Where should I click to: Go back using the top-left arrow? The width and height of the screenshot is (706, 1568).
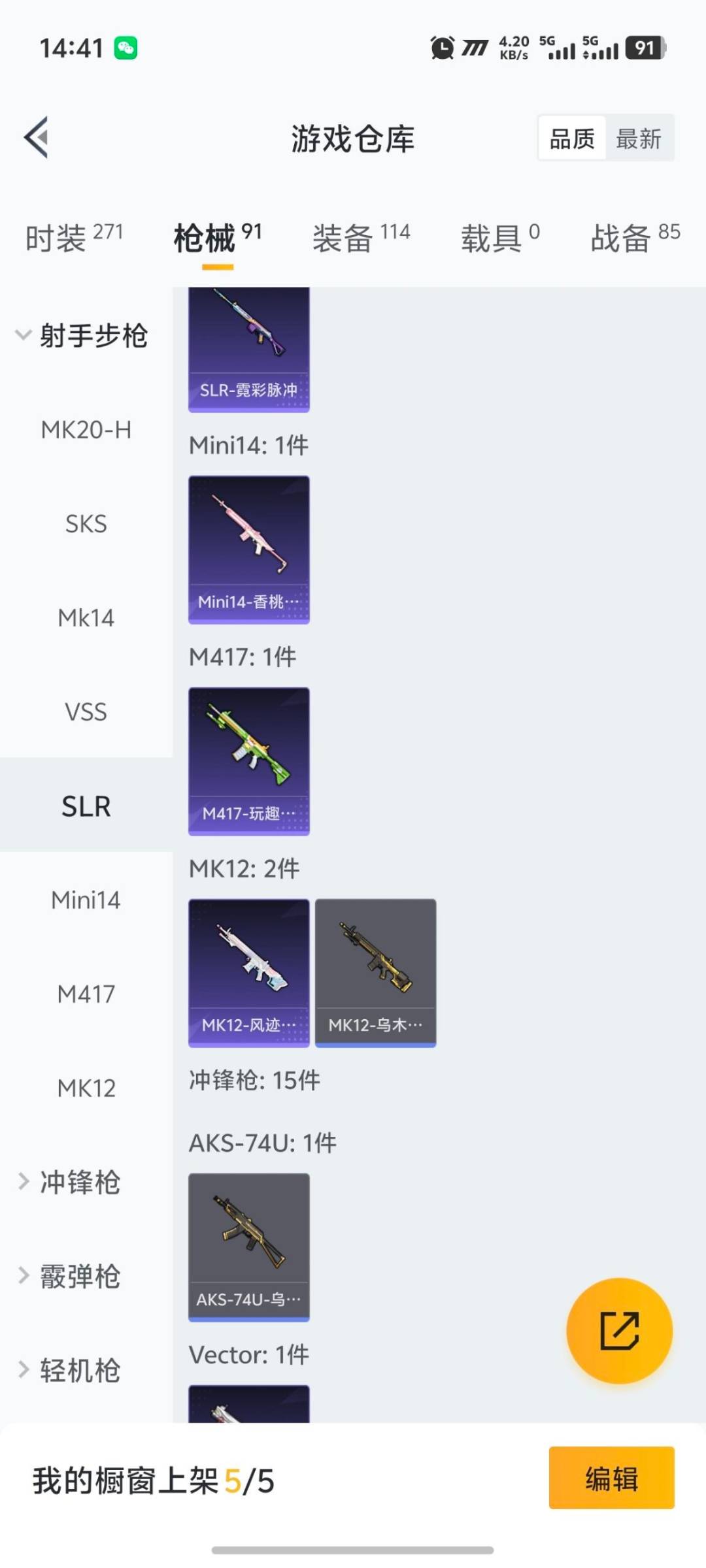pos(37,138)
